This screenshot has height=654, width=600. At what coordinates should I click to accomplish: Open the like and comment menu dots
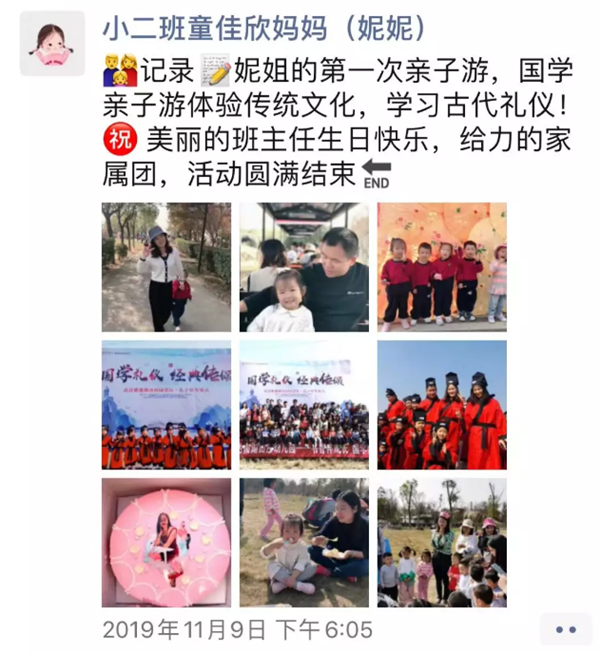(x=565, y=629)
